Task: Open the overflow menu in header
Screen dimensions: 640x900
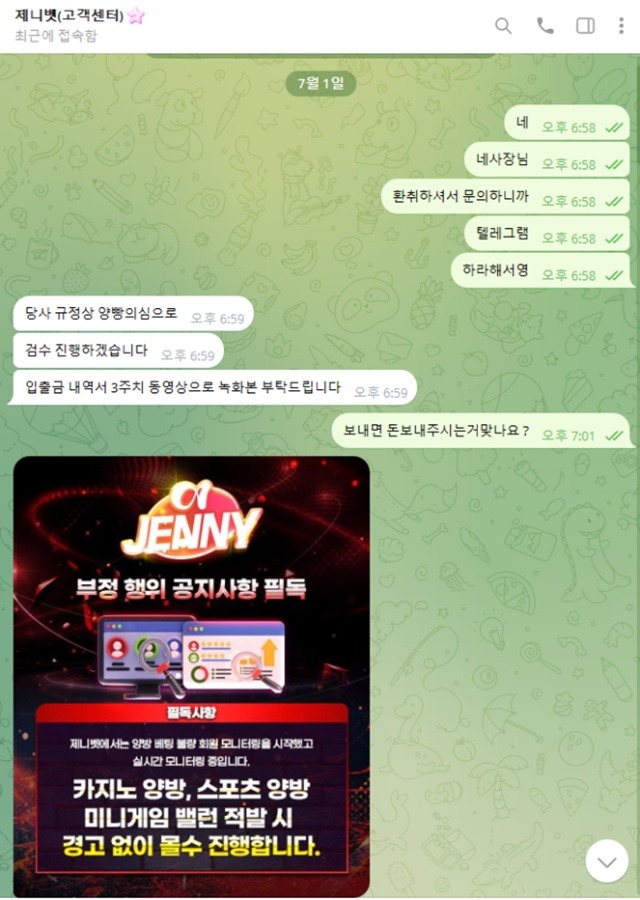Action: click(x=622, y=26)
